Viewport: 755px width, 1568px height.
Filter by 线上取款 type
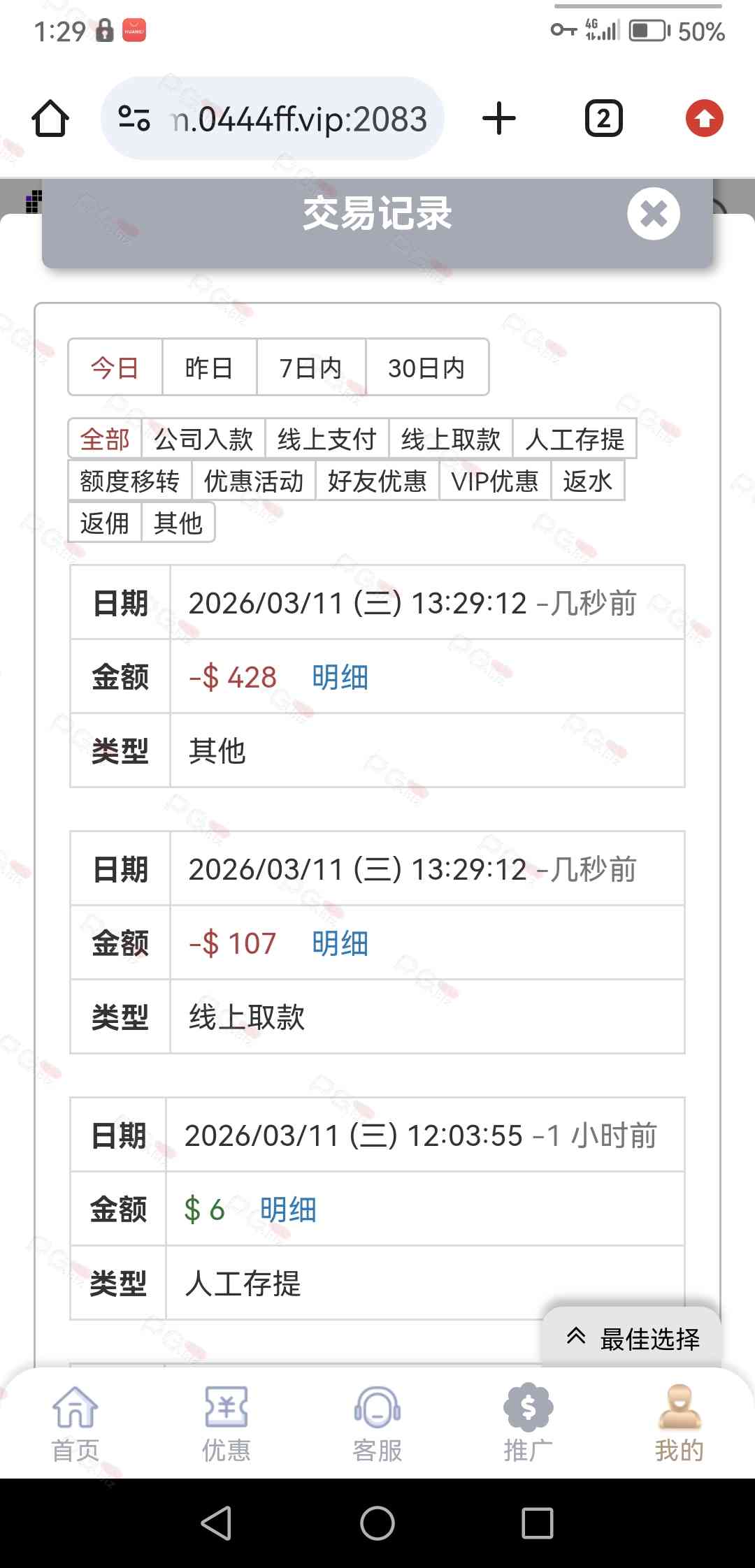[x=450, y=440]
